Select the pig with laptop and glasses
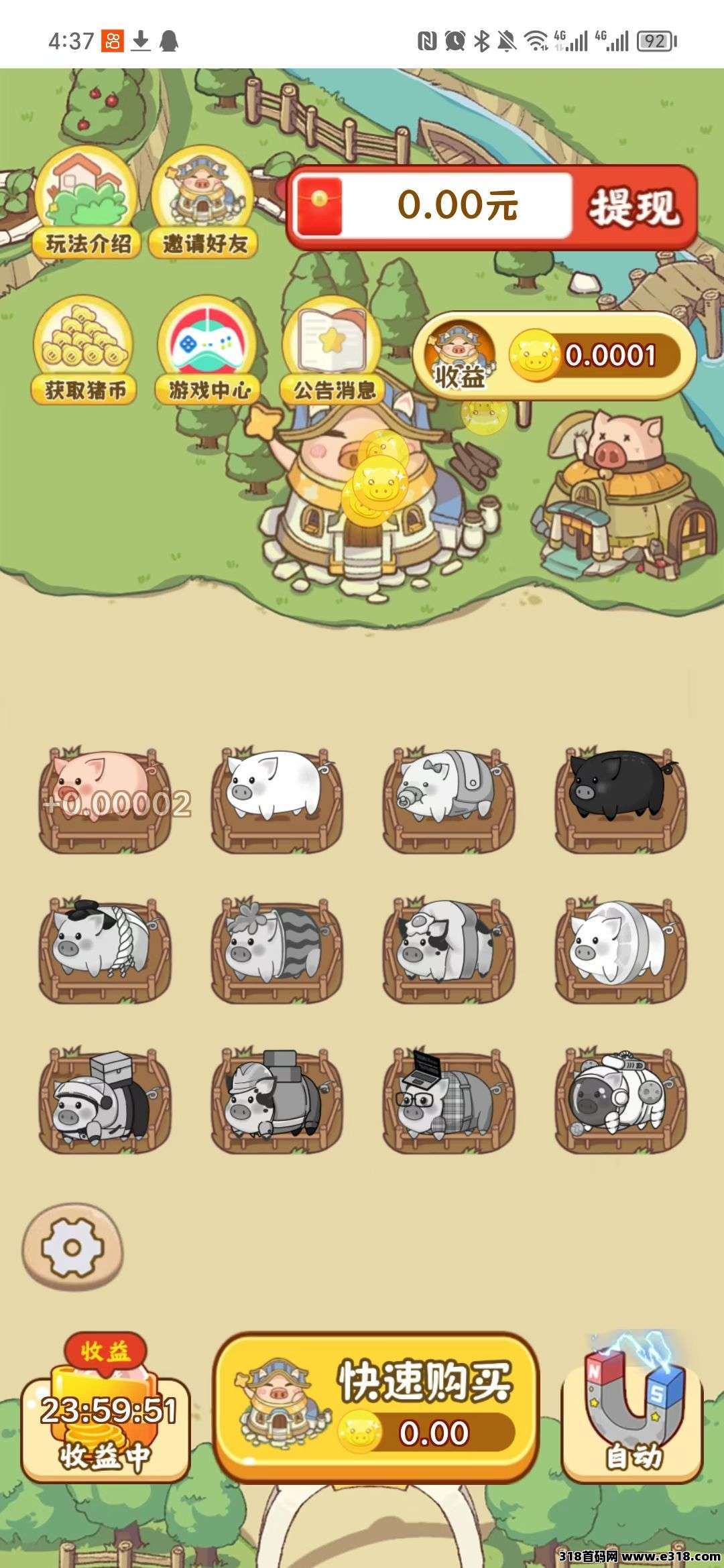This screenshot has height=1568, width=724. 448,1099
